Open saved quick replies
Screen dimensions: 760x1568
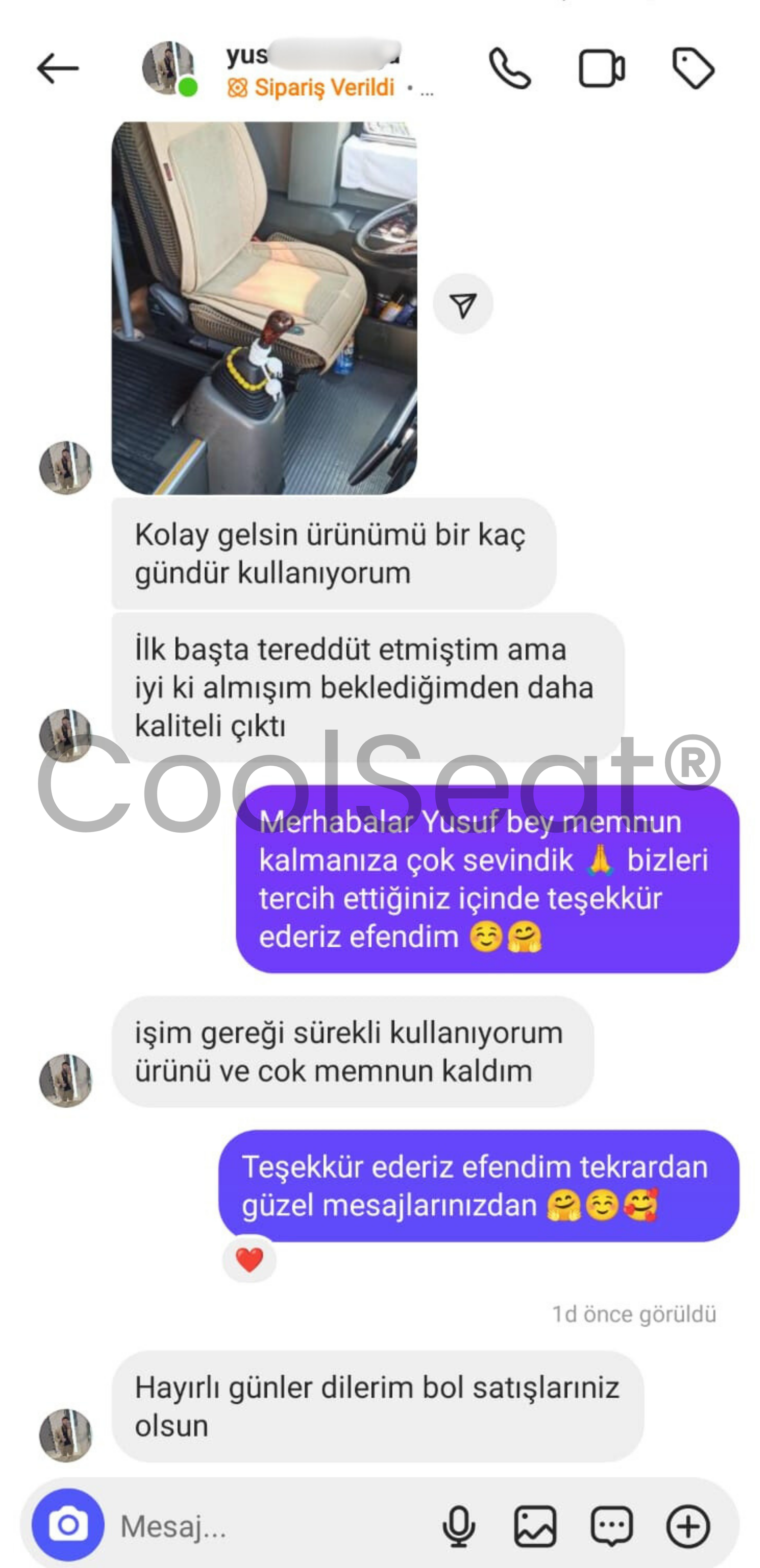[x=612, y=1525]
